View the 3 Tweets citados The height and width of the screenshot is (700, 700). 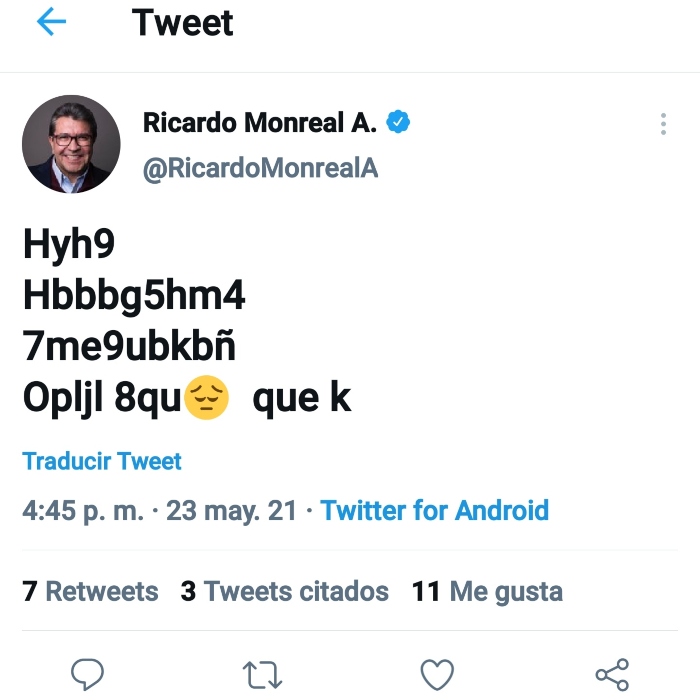[x=285, y=591]
